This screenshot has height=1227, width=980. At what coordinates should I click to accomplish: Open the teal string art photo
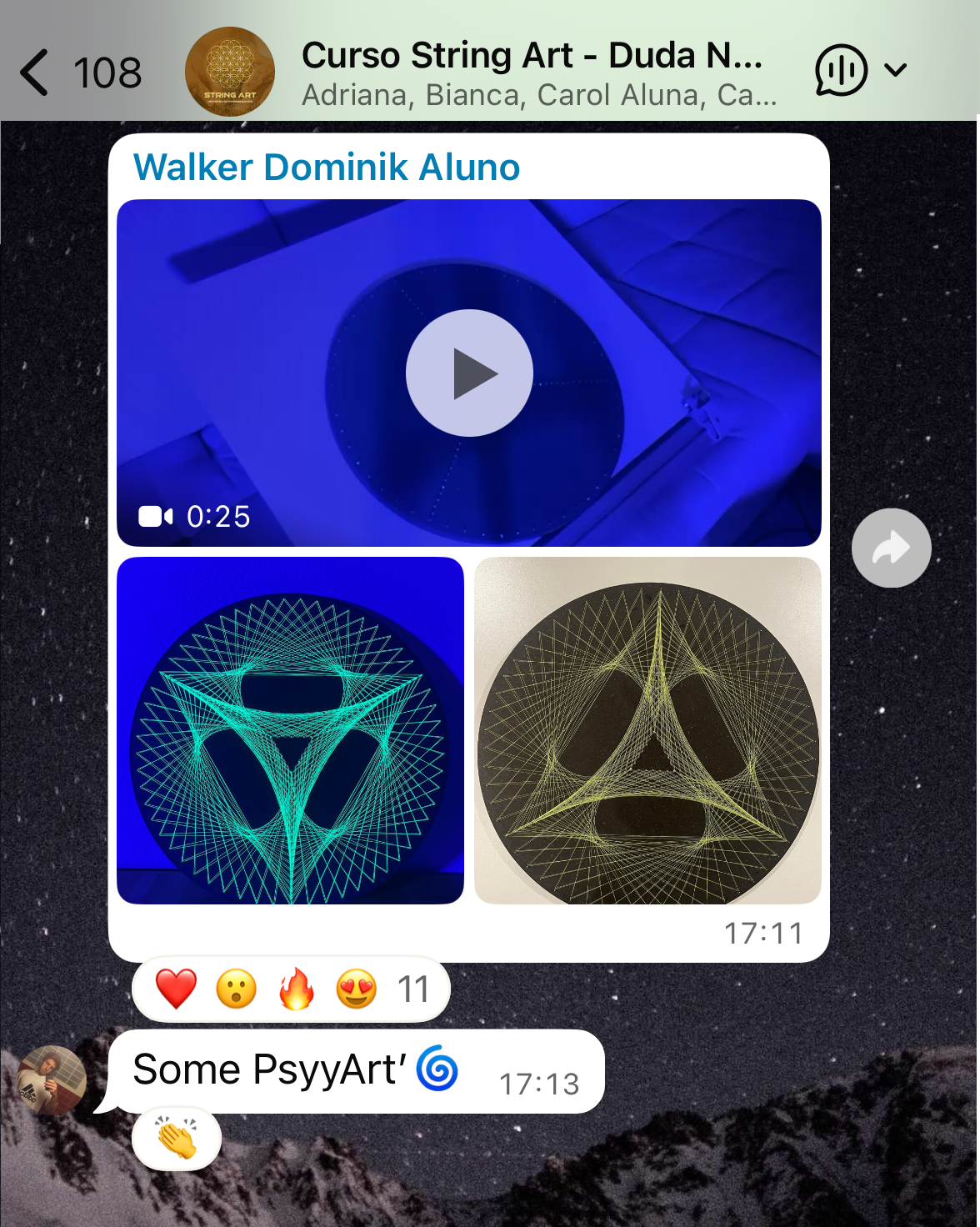[290, 730]
